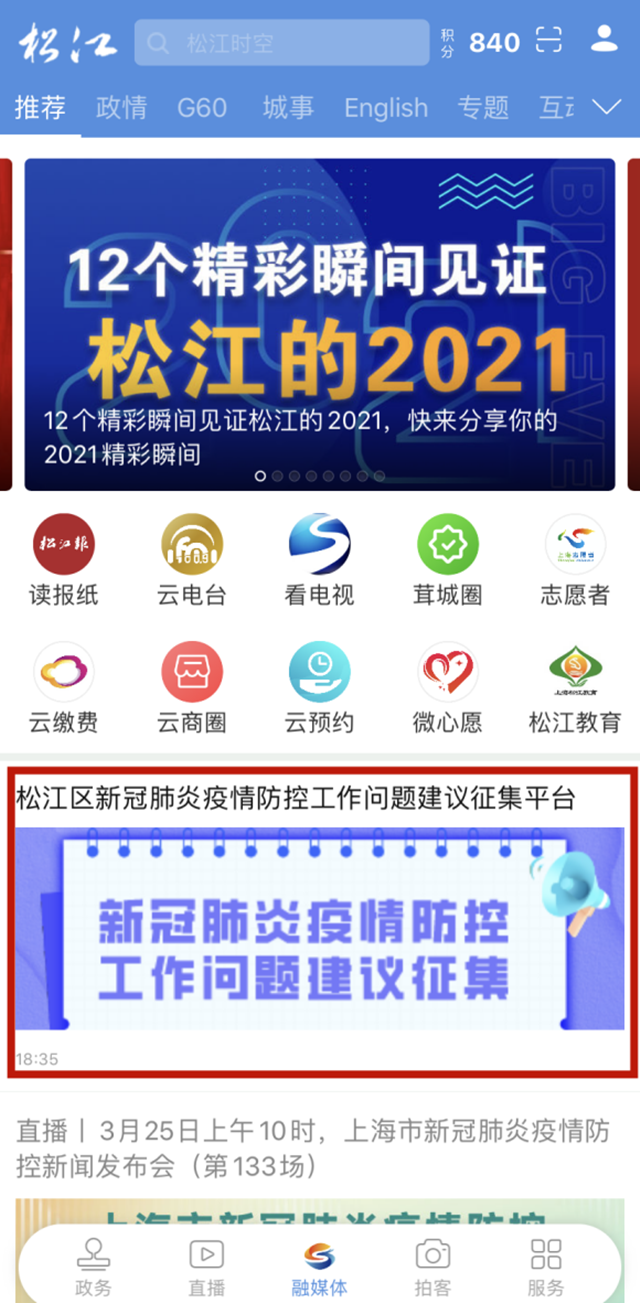The image size is (640, 1303).
Task: Open 志愿者 shortcut
Action: [575, 560]
